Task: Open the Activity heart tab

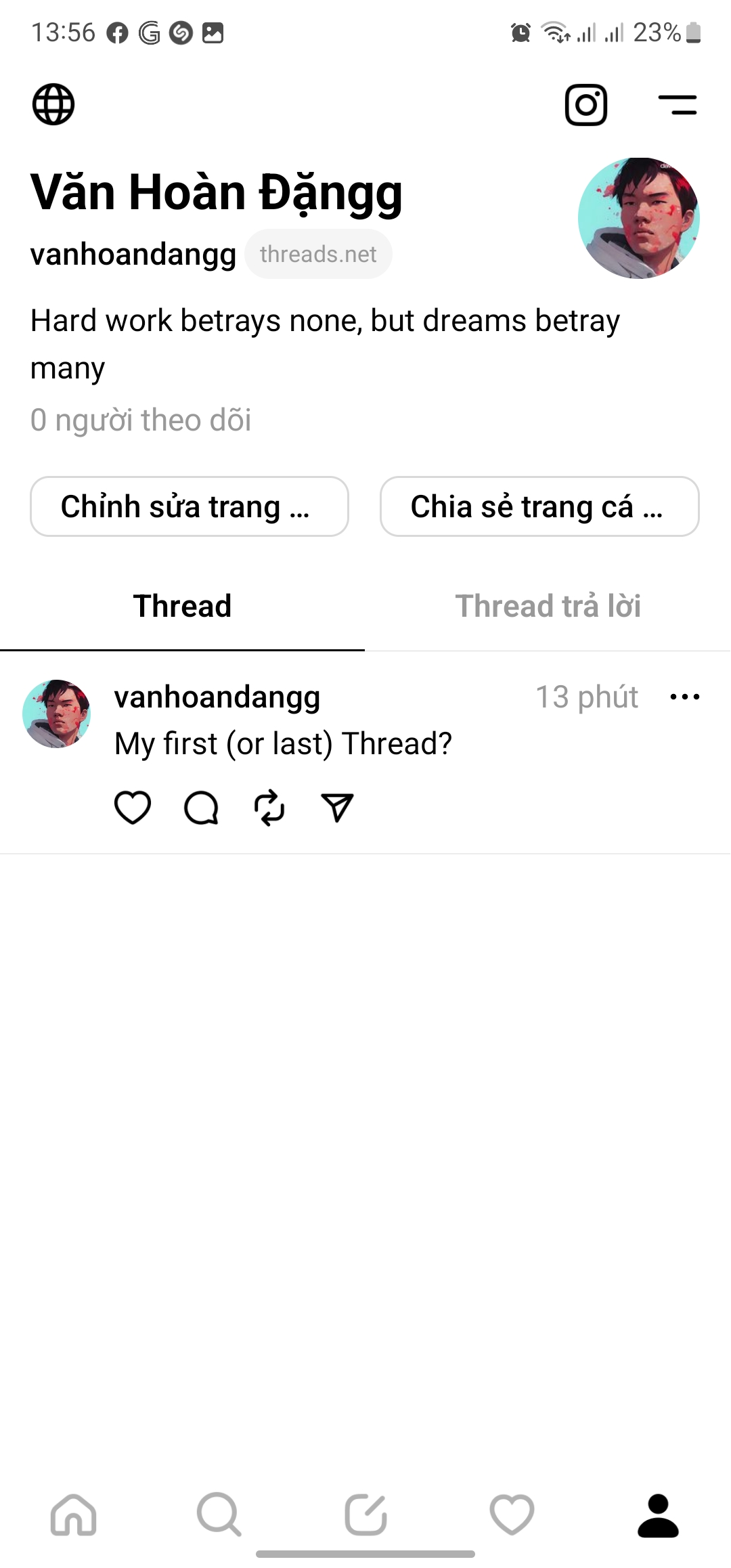Action: (x=512, y=1514)
